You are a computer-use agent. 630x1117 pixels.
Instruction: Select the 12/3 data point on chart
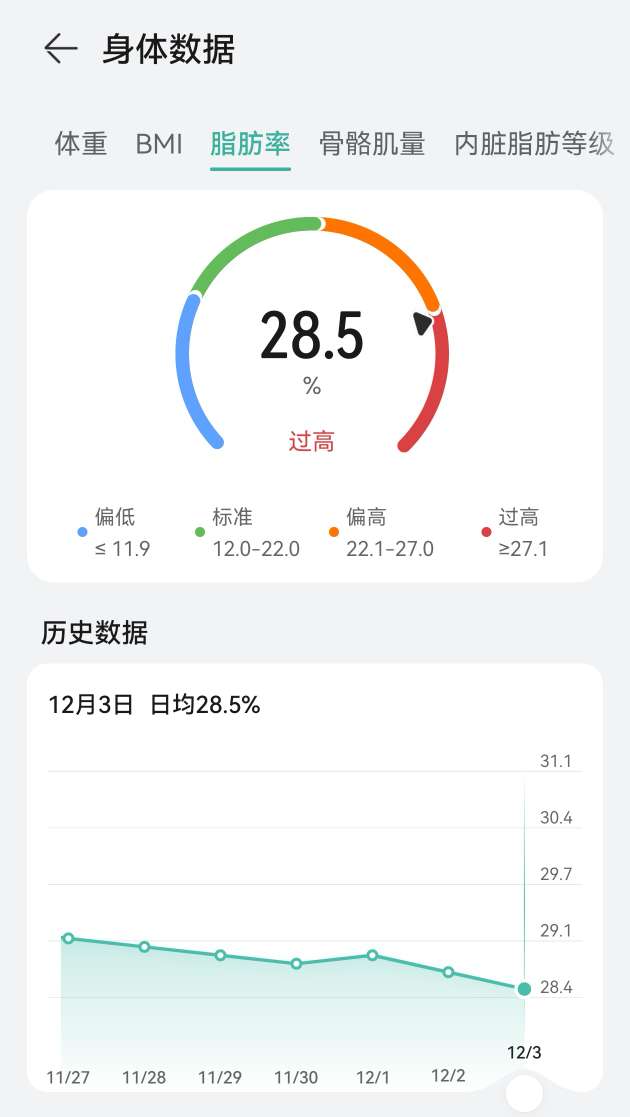524,989
